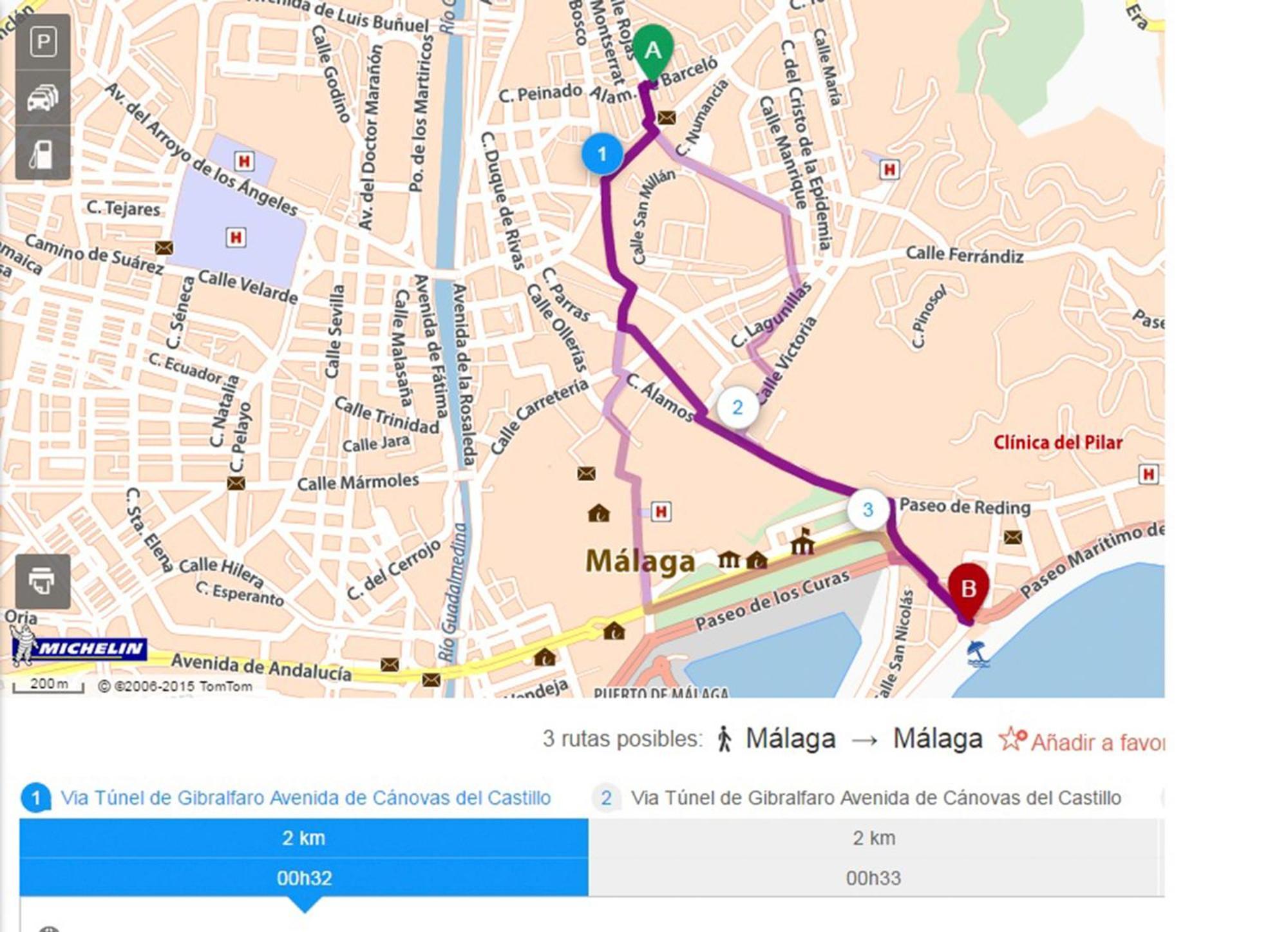
Task: Select route marker 3 on the map
Action: 867,509
